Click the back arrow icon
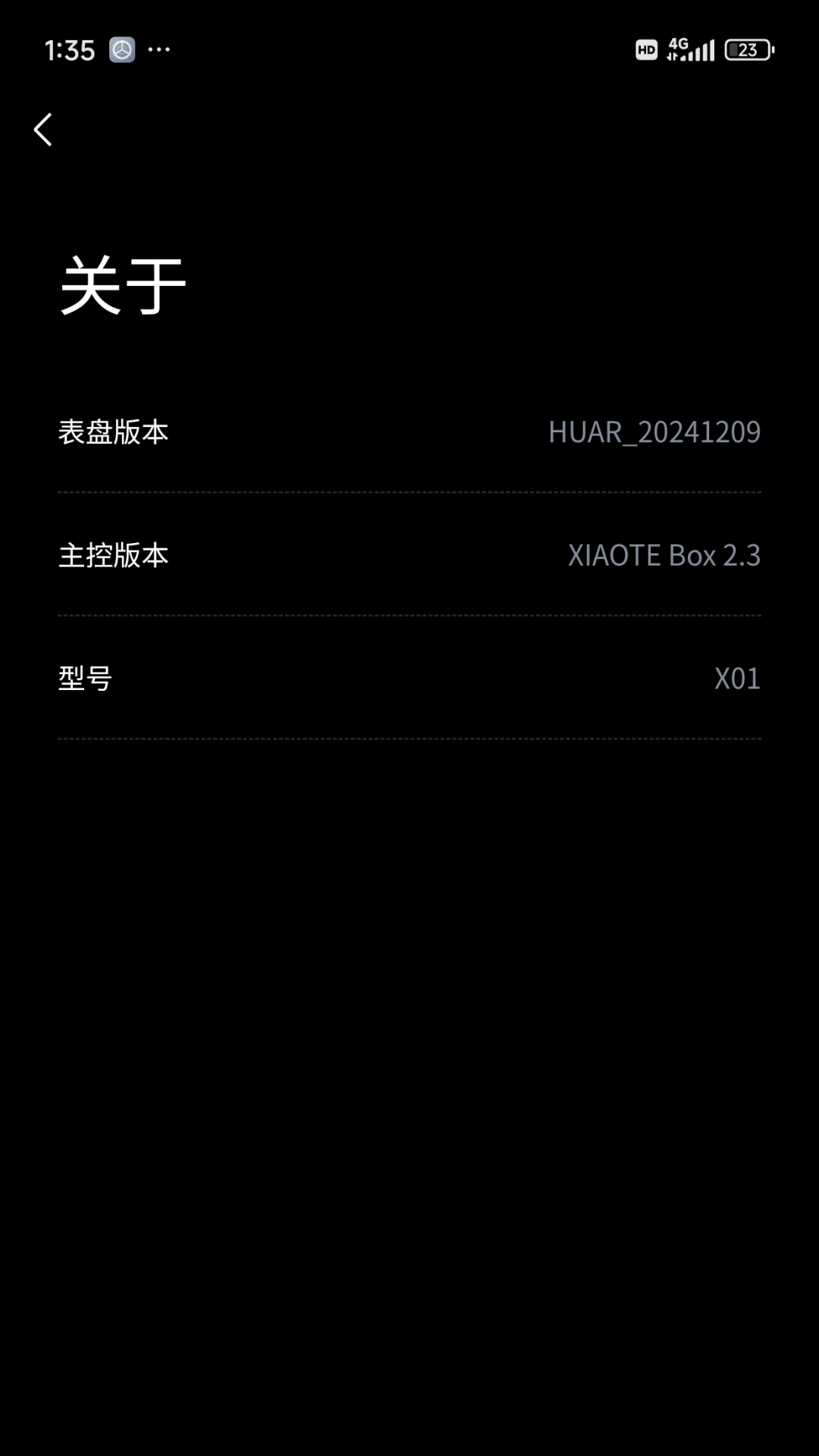819x1456 pixels. 43,130
